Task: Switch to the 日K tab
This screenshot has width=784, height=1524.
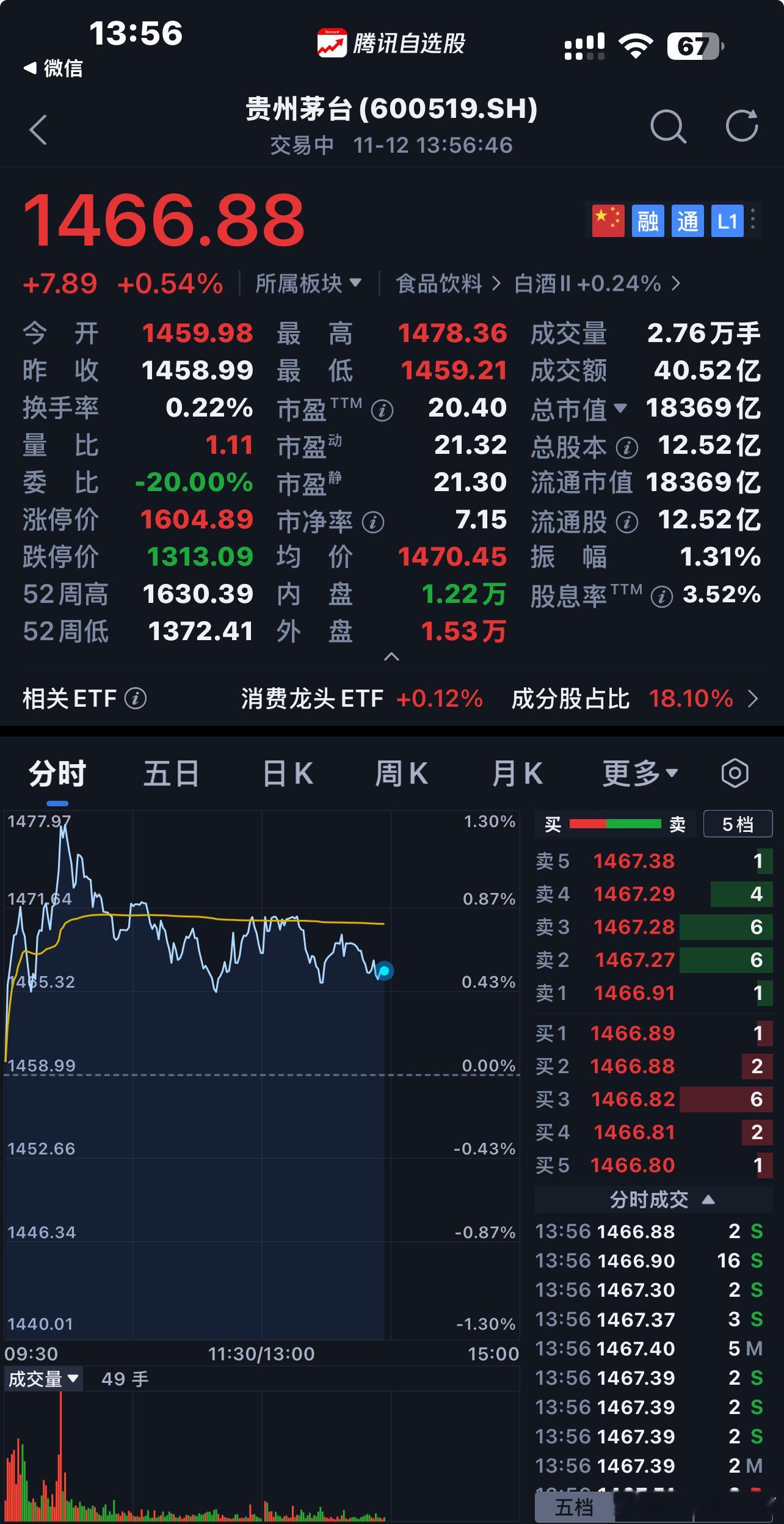Action: (x=286, y=772)
